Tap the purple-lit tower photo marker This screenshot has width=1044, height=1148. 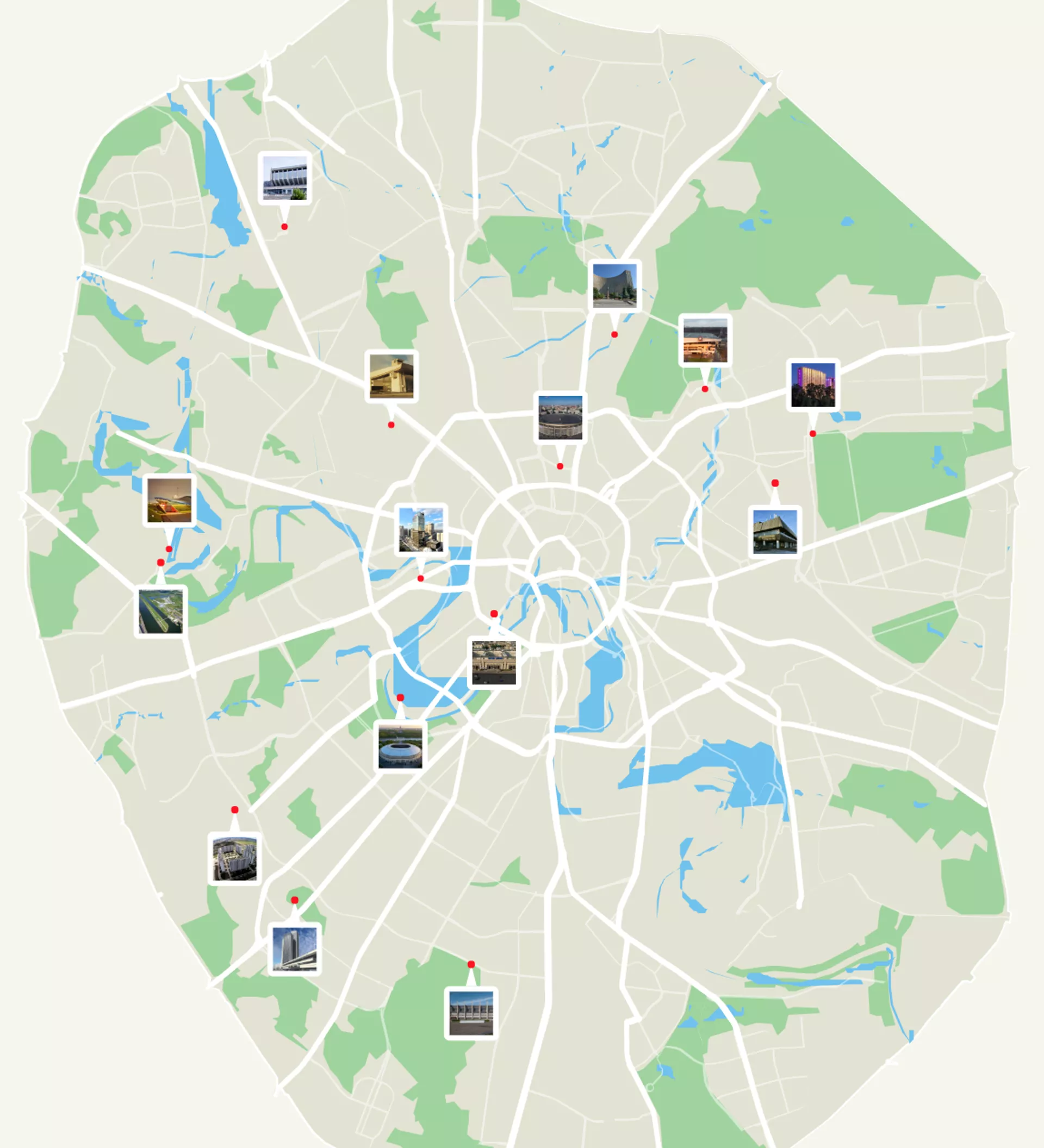pos(813,385)
